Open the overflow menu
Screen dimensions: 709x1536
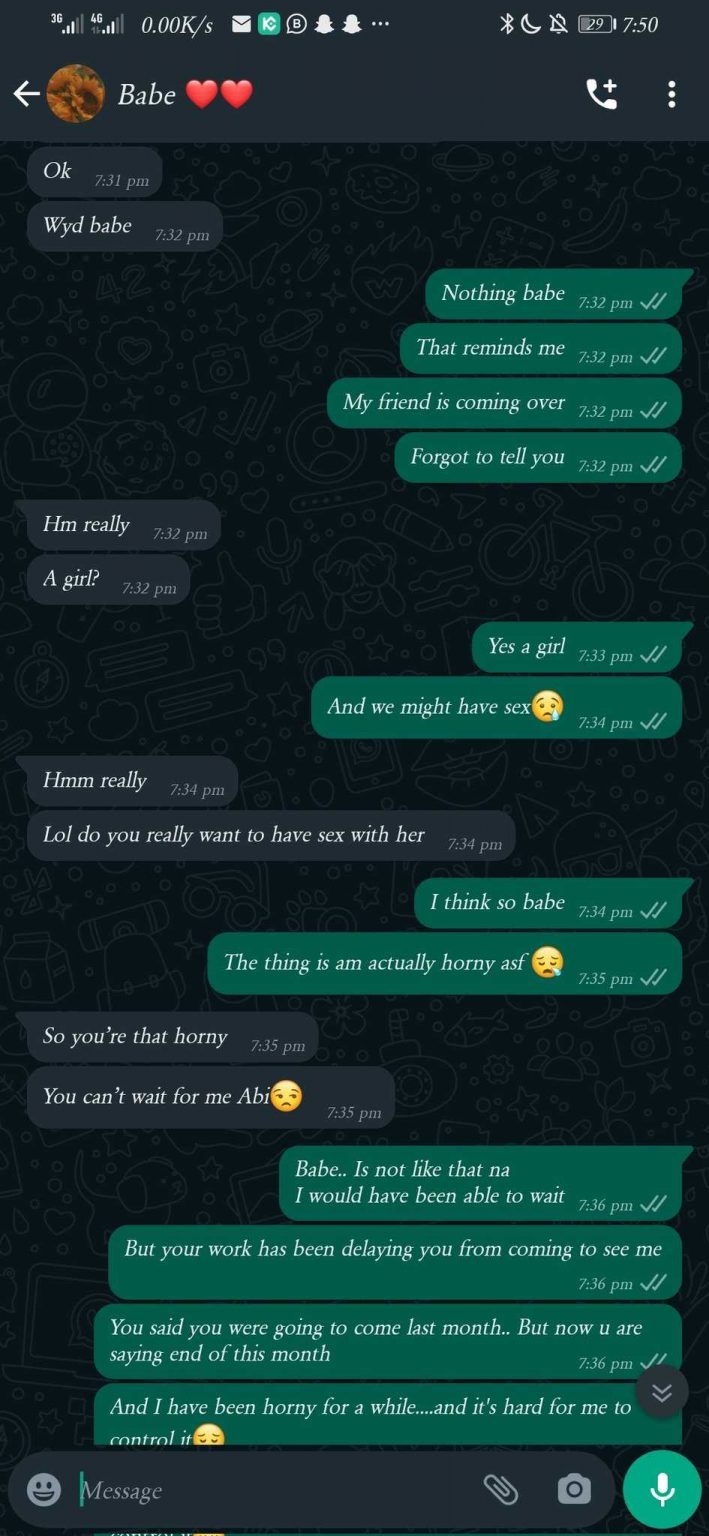coord(671,94)
